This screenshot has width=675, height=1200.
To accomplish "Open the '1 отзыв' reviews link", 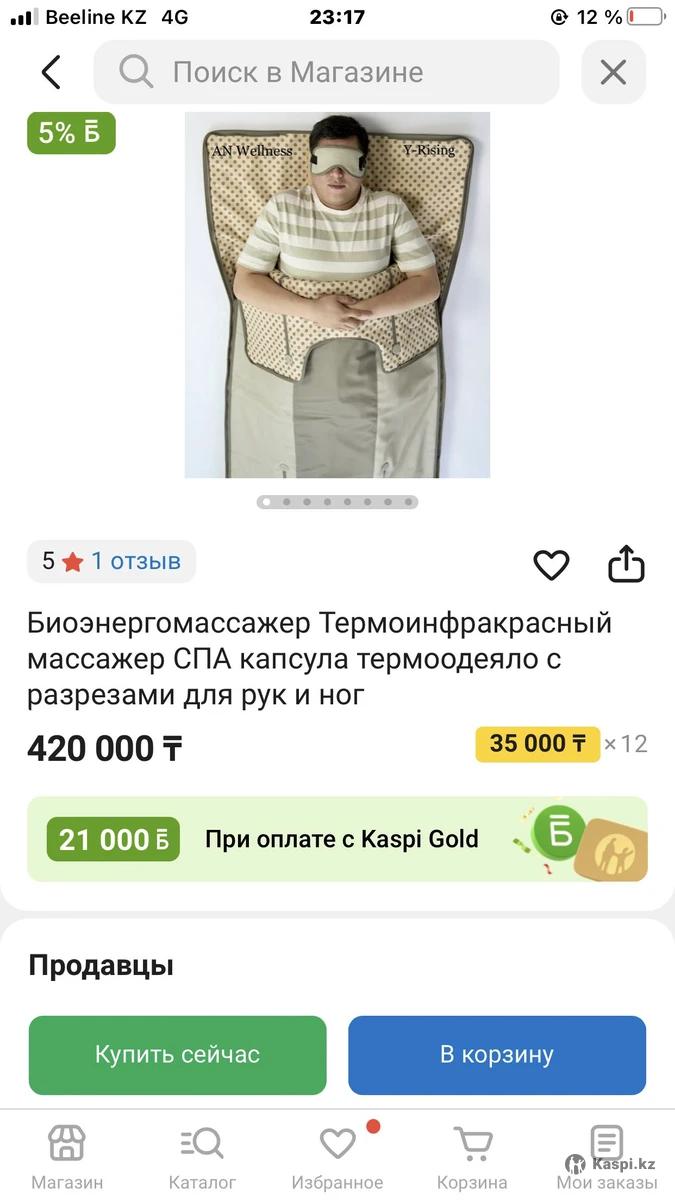I will pos(136,561).
